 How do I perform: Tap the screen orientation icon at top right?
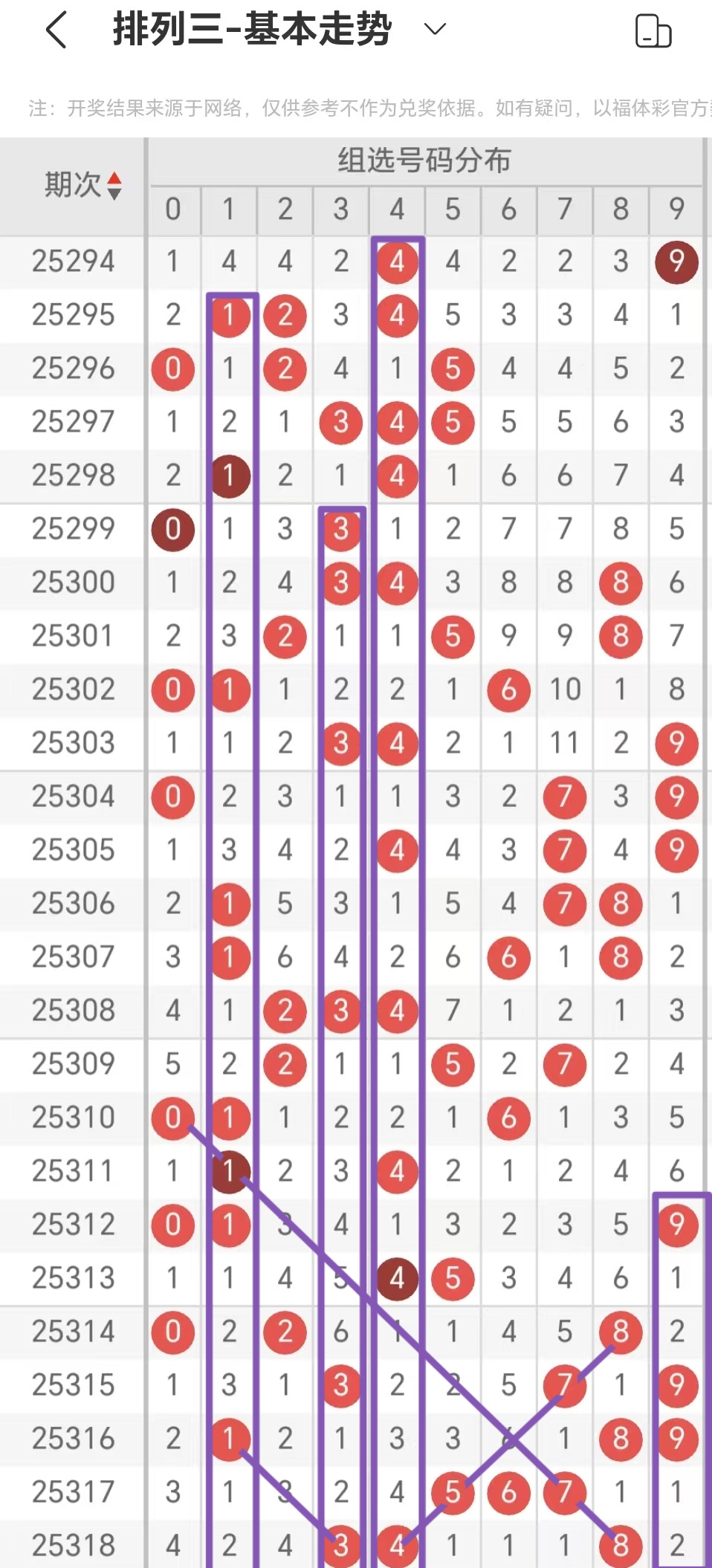pos(653,31)
